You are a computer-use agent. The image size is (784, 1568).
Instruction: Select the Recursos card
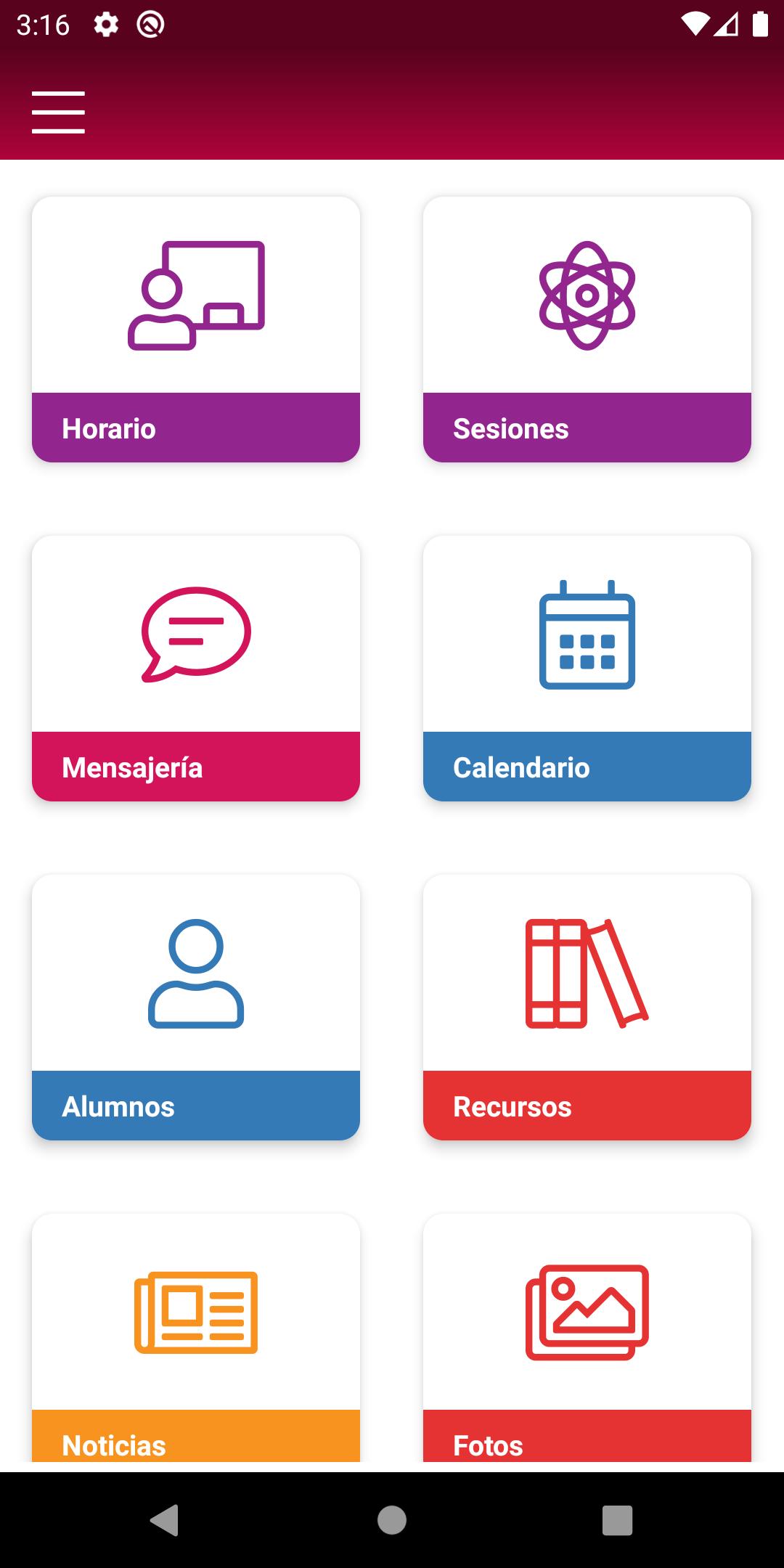pos(587,1008)
